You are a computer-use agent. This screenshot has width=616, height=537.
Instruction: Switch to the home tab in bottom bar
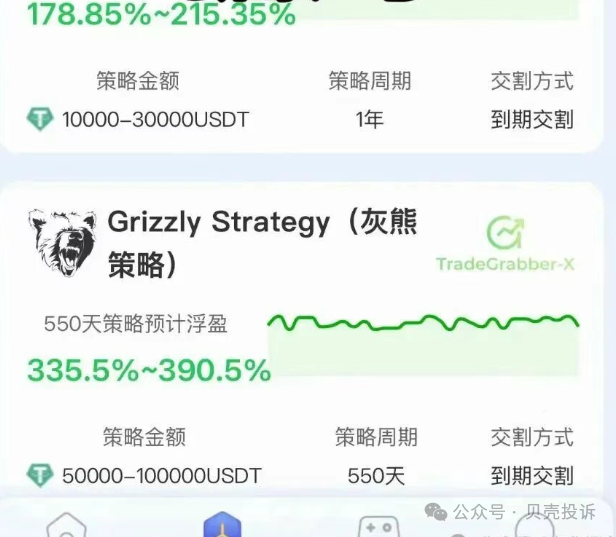[66, 526]
